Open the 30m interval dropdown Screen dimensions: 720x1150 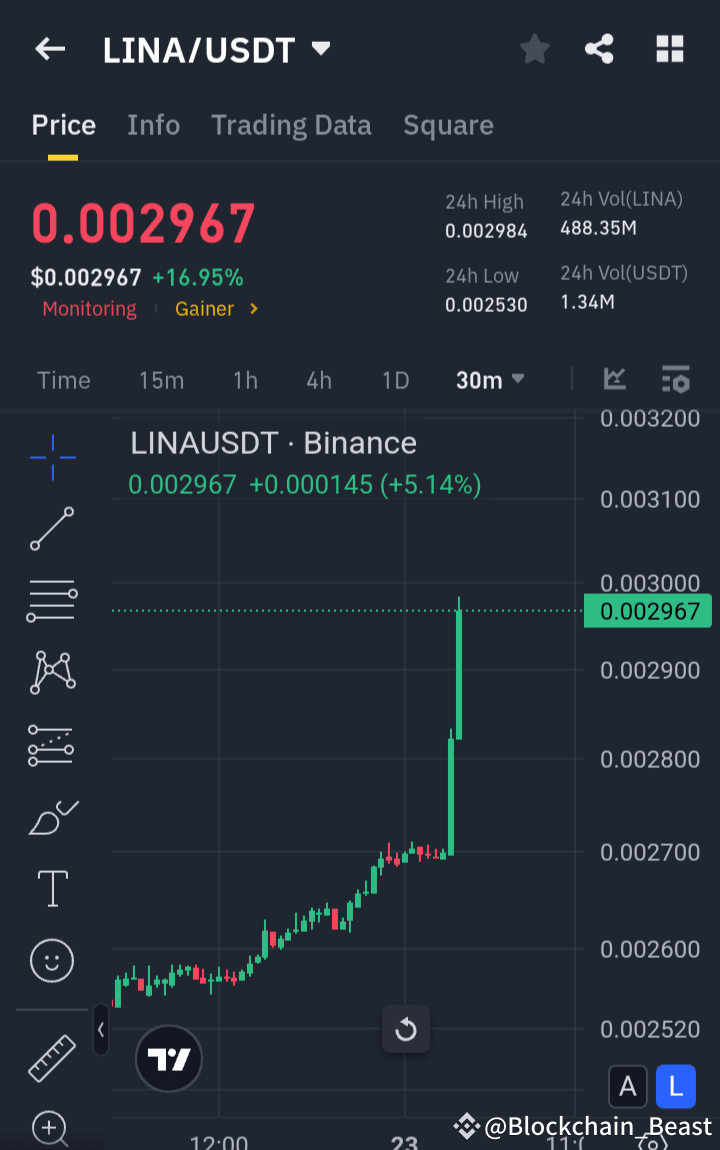click(490, 380)
